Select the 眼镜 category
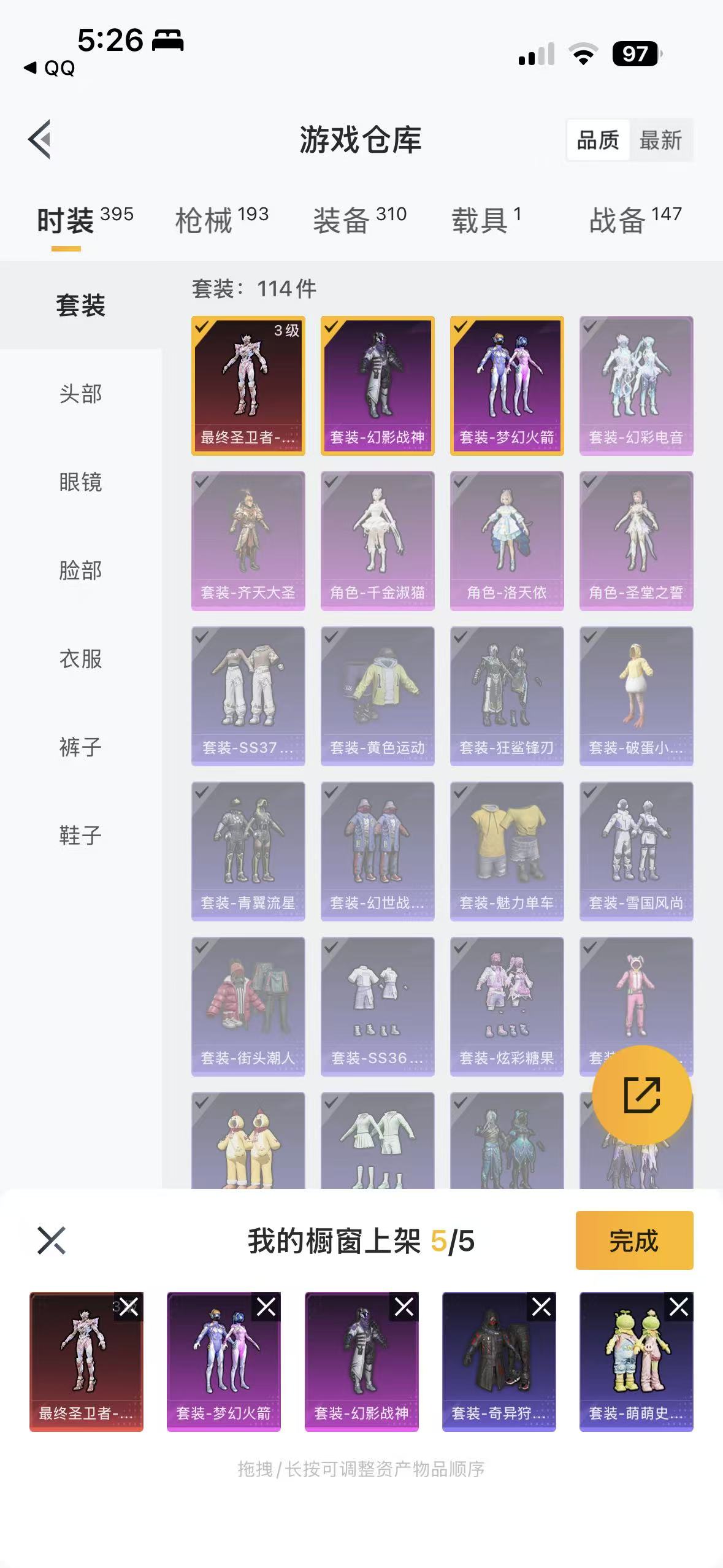Screen dimensions: 723x1568 pyautogui.click(x=80, y=482)
